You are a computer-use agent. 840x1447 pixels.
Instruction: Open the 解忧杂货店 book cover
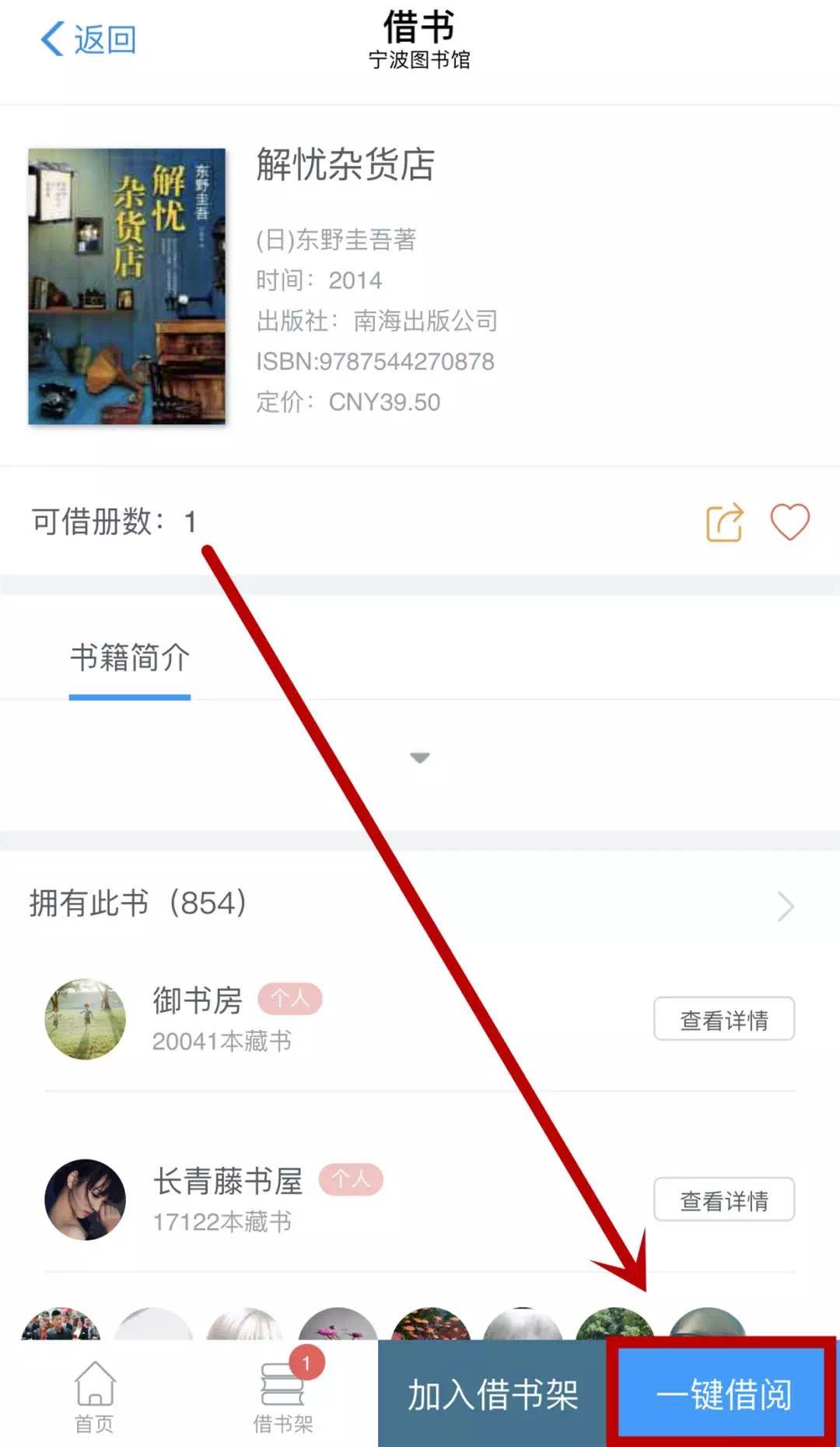(x=127, y=286)
